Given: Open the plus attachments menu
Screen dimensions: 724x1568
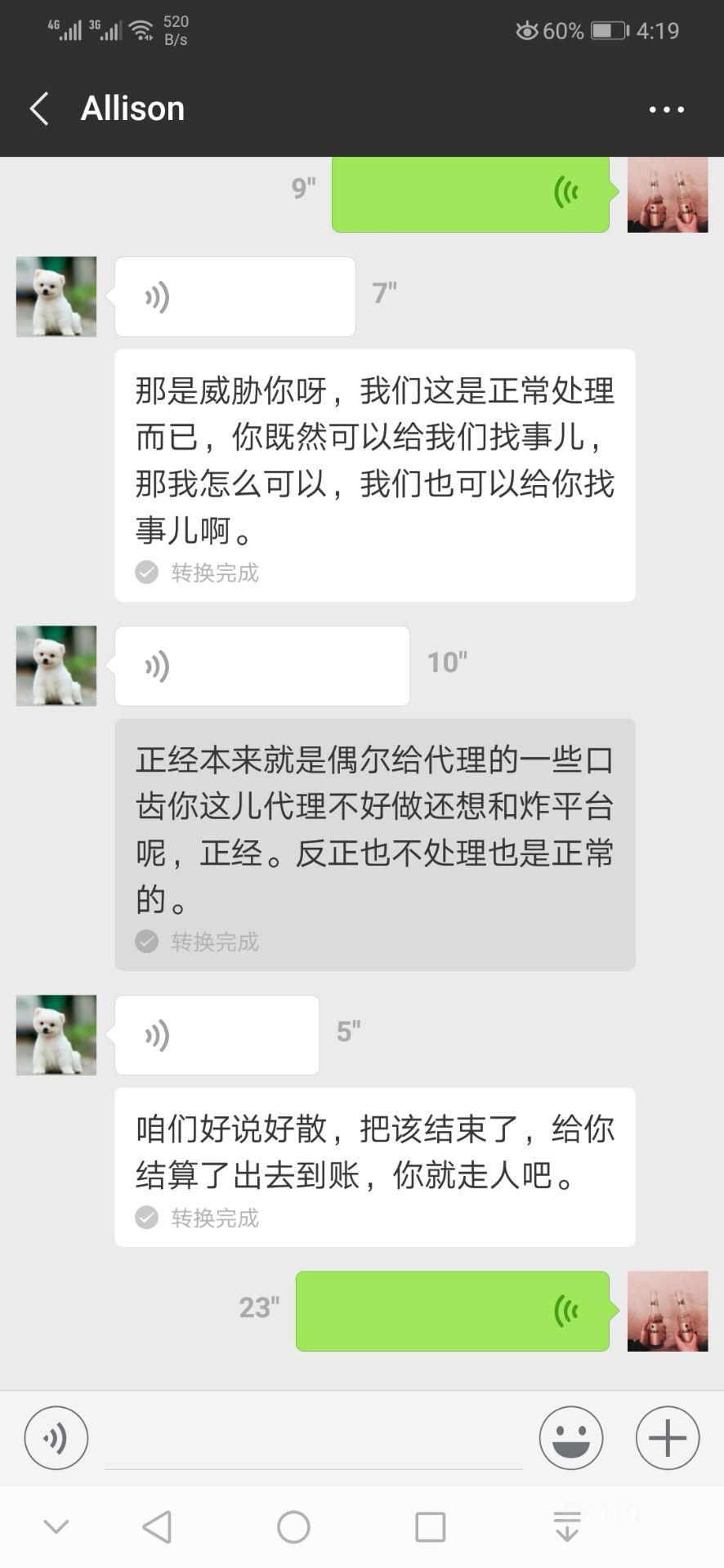Looking at the screenshot, I should (667, 1437).
